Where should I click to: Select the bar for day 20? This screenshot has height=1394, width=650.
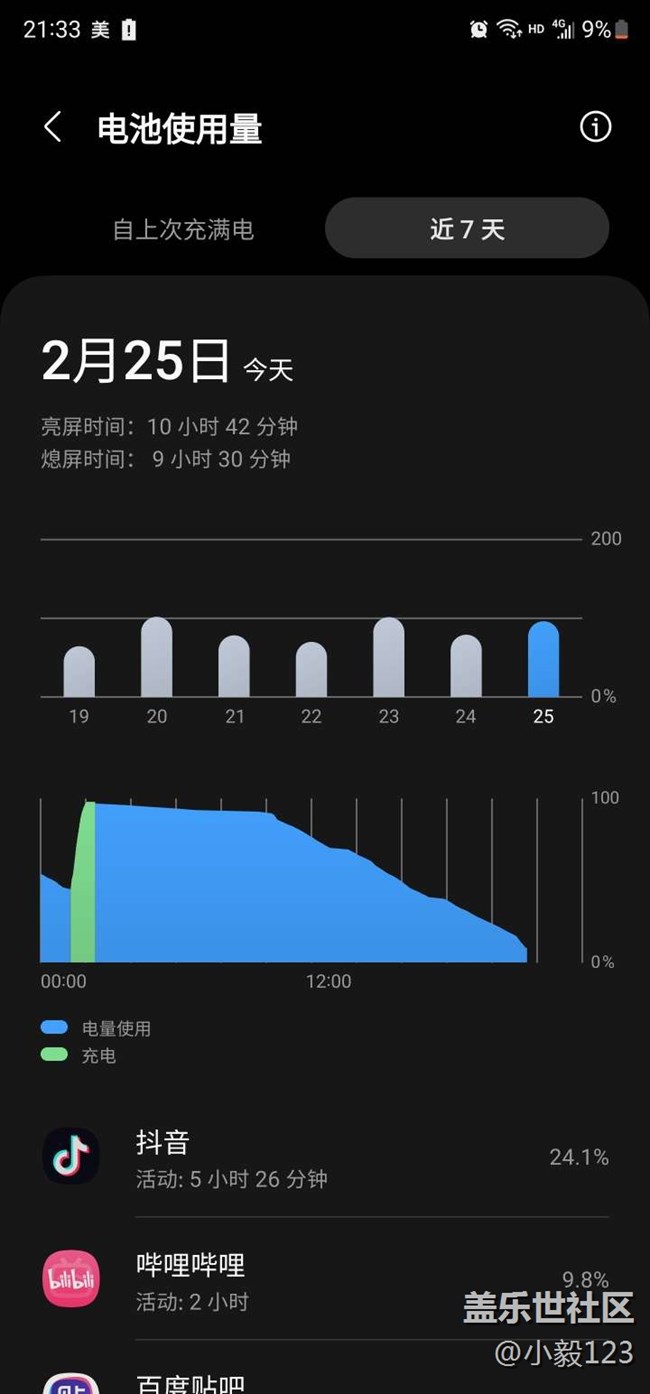[x=156, y=658]
